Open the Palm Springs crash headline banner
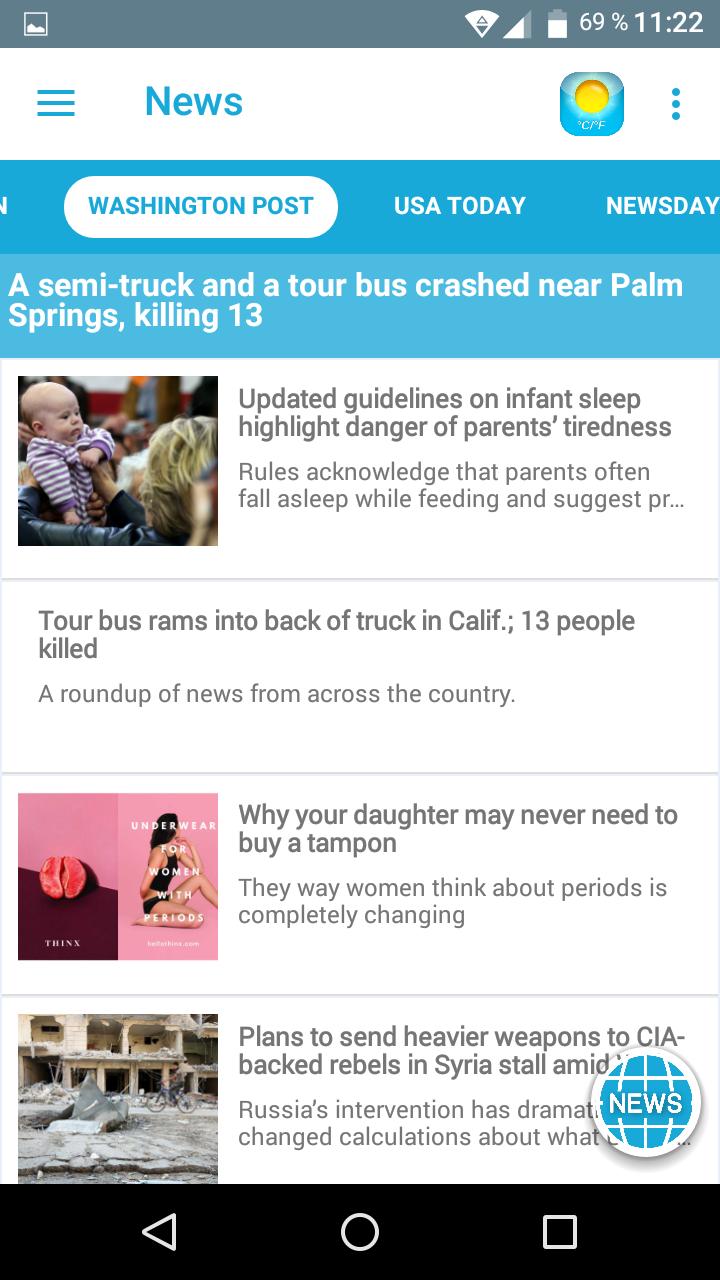720x1280 pixels. point(360,301)
